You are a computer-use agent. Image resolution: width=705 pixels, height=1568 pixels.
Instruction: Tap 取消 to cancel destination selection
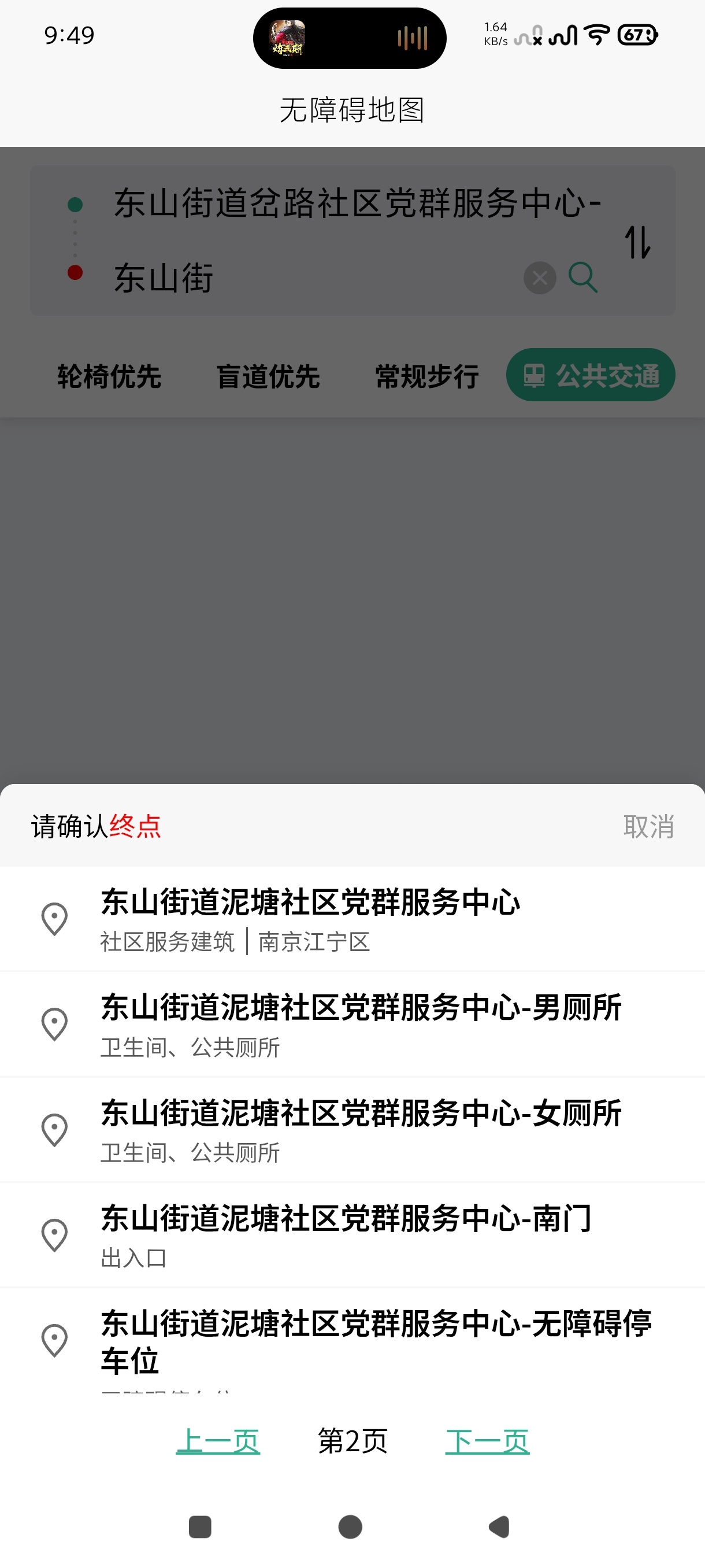(x=648, y=827)
